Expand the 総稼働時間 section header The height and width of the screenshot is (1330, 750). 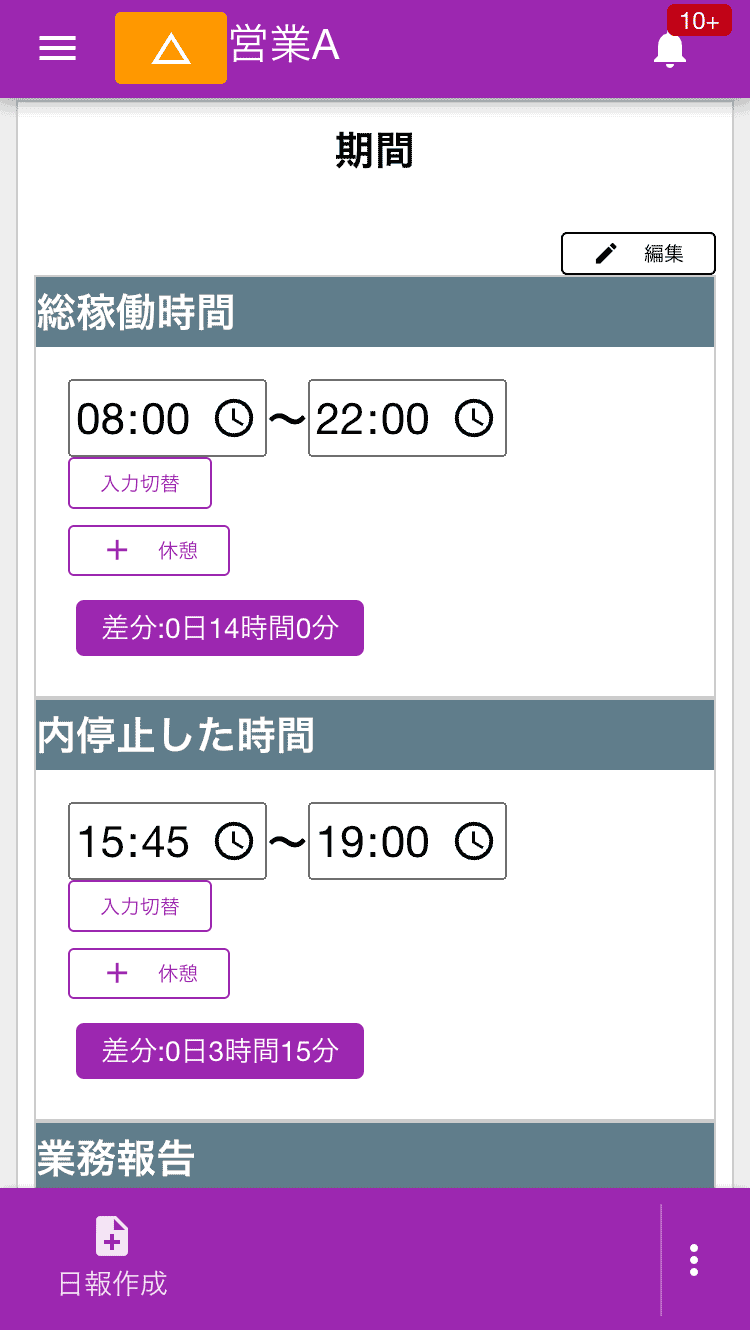(375, 311)
